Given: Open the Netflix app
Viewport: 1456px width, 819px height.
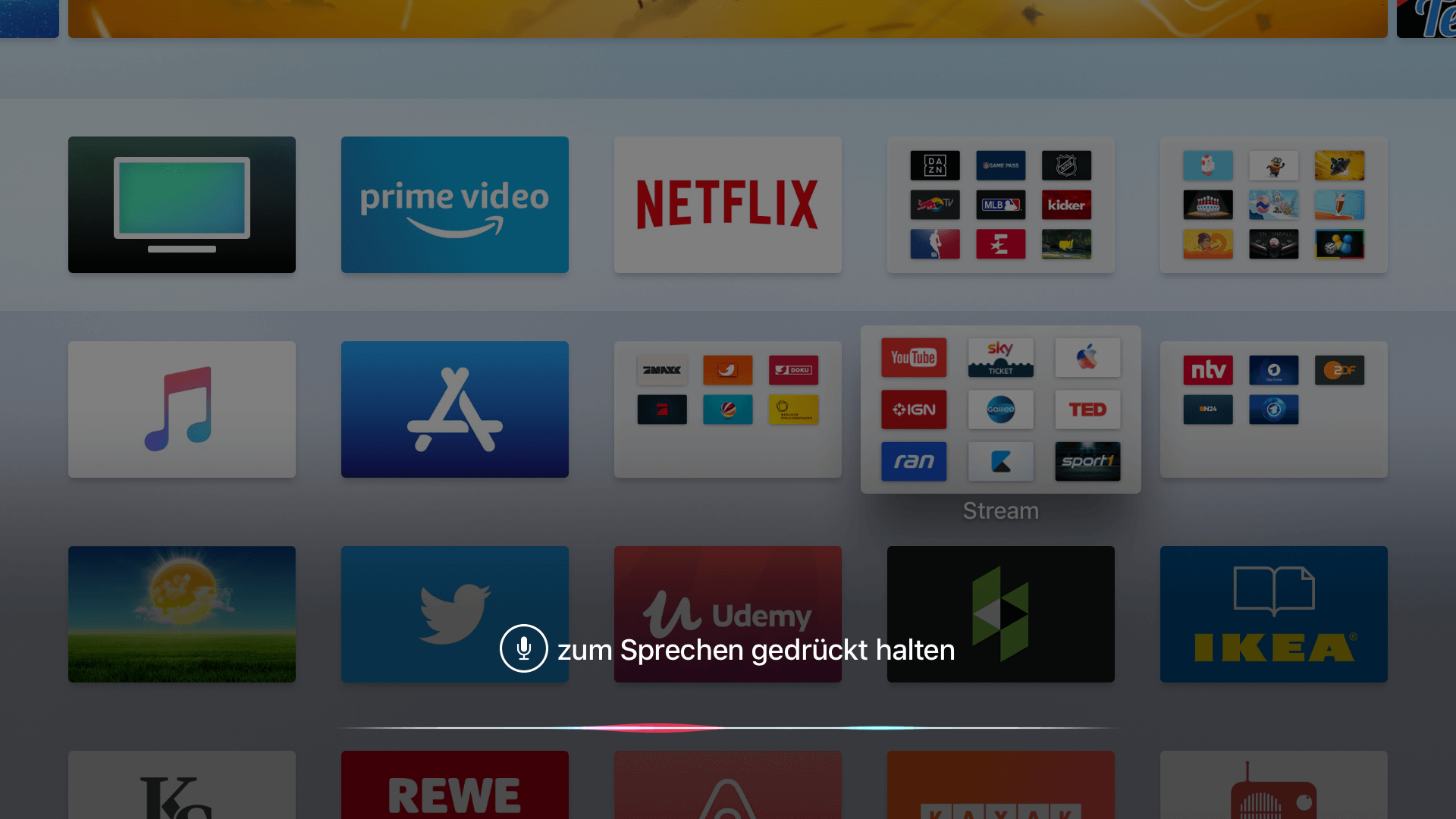Looking at the screenshot, I should click(x=728, y=205).
